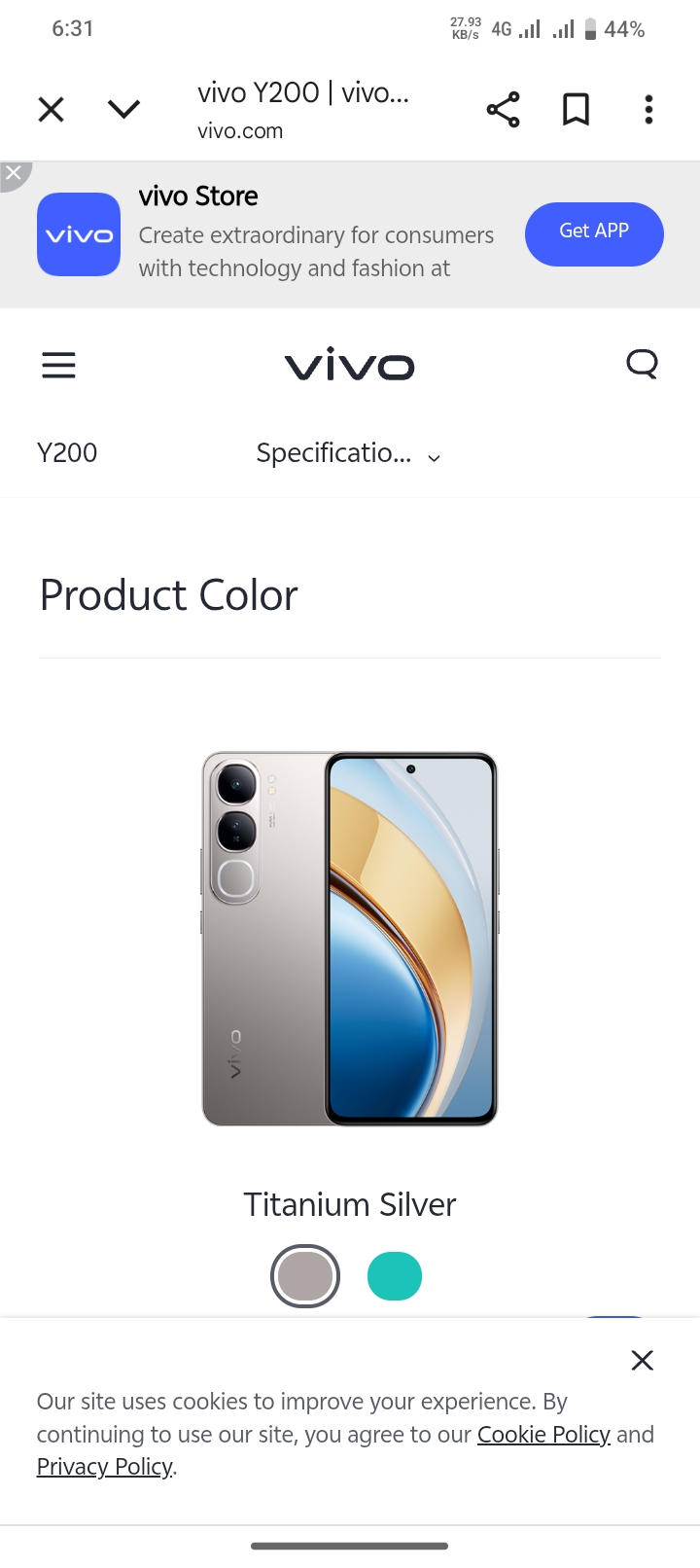This screenshot has width=700, height=1568.
Task: Open the Cookie Policy link
Action: 543,1435
